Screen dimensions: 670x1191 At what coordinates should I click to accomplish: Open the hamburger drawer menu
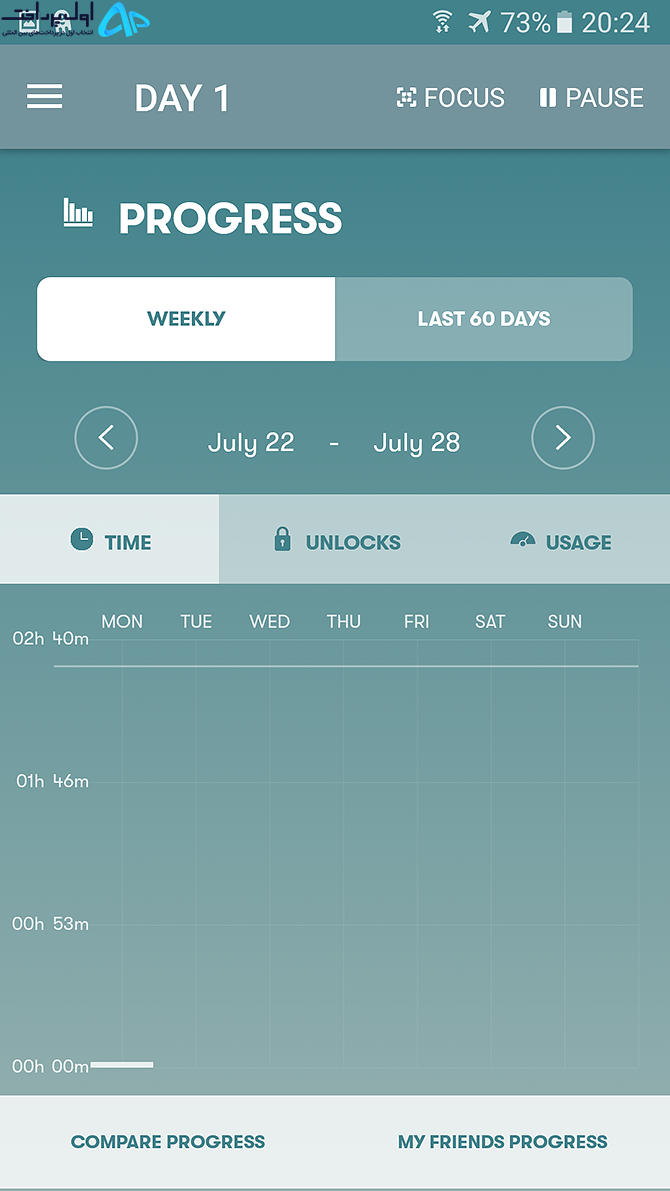pos(45,96)
